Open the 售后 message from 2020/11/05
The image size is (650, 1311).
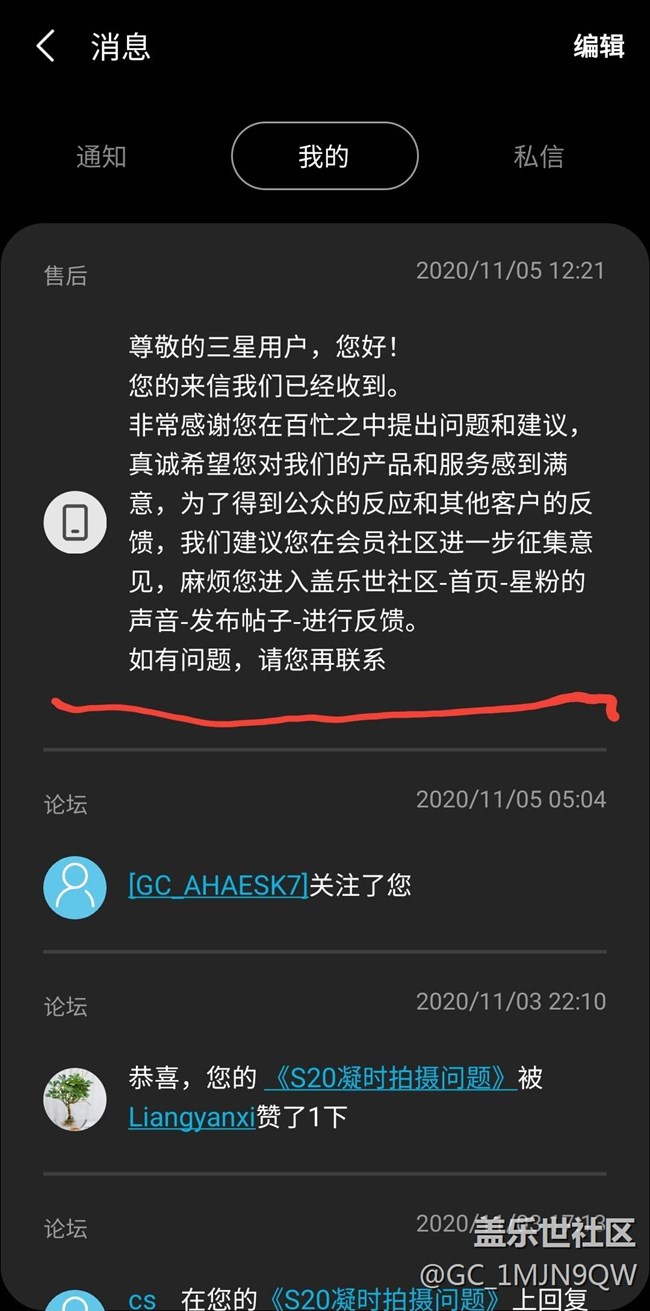360,503
